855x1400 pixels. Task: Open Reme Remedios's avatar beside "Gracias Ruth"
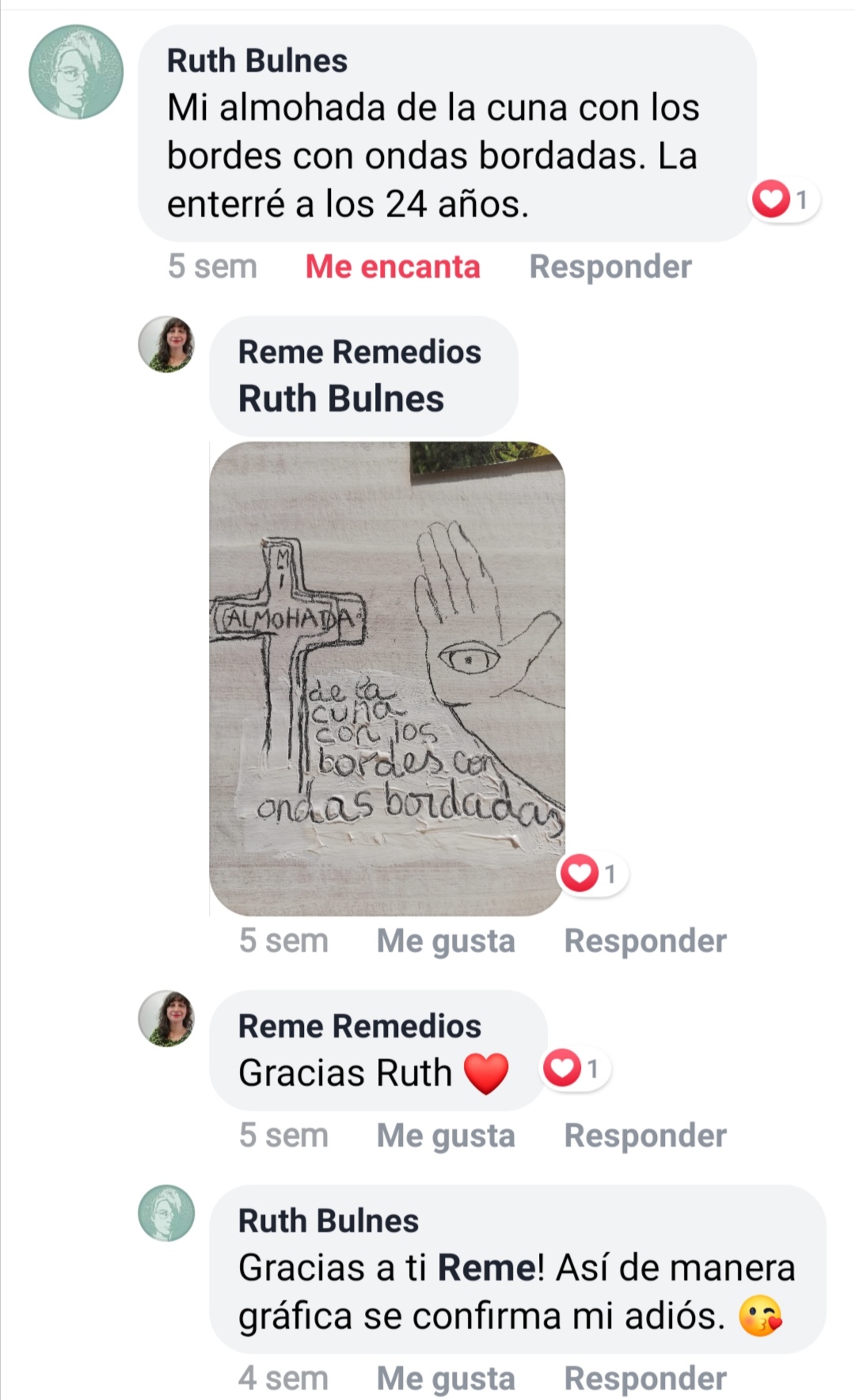pyautogui.click(x=166, y=1019)
